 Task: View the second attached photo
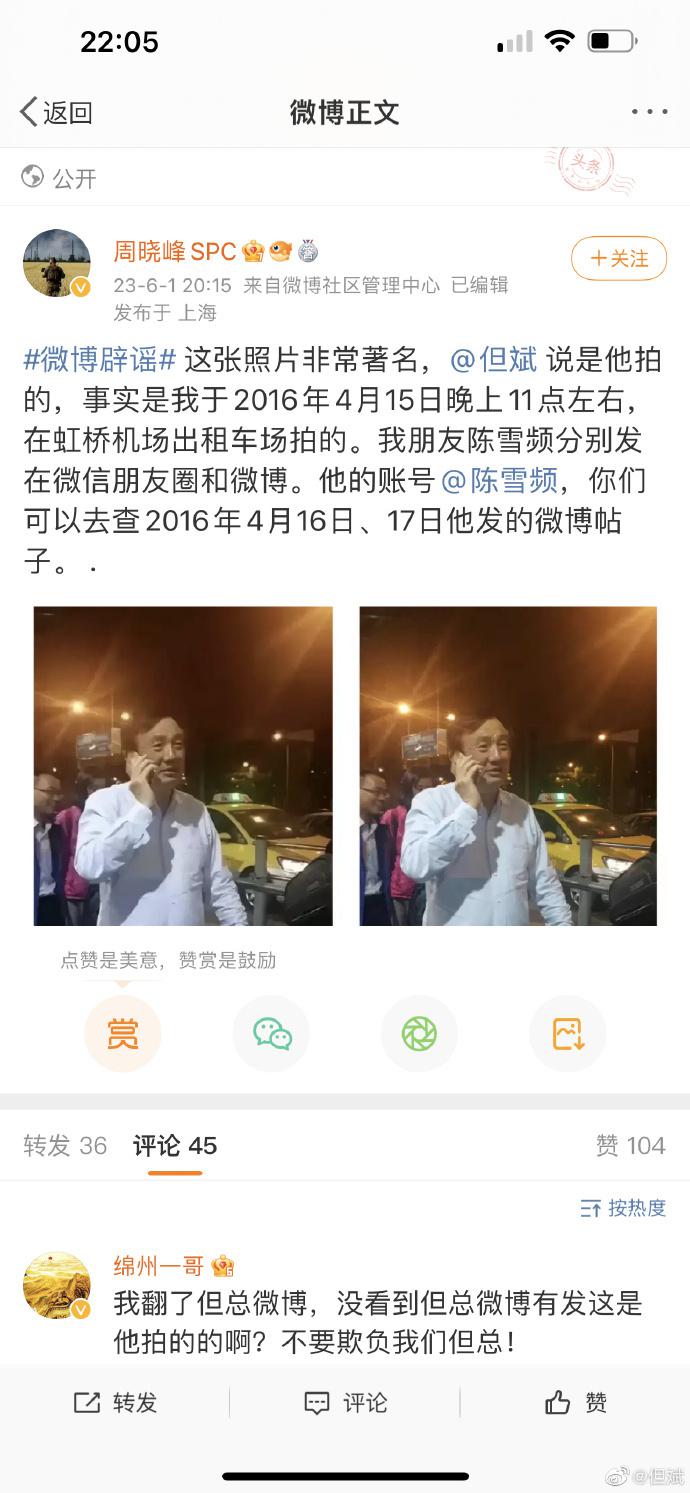pos(508,766)
